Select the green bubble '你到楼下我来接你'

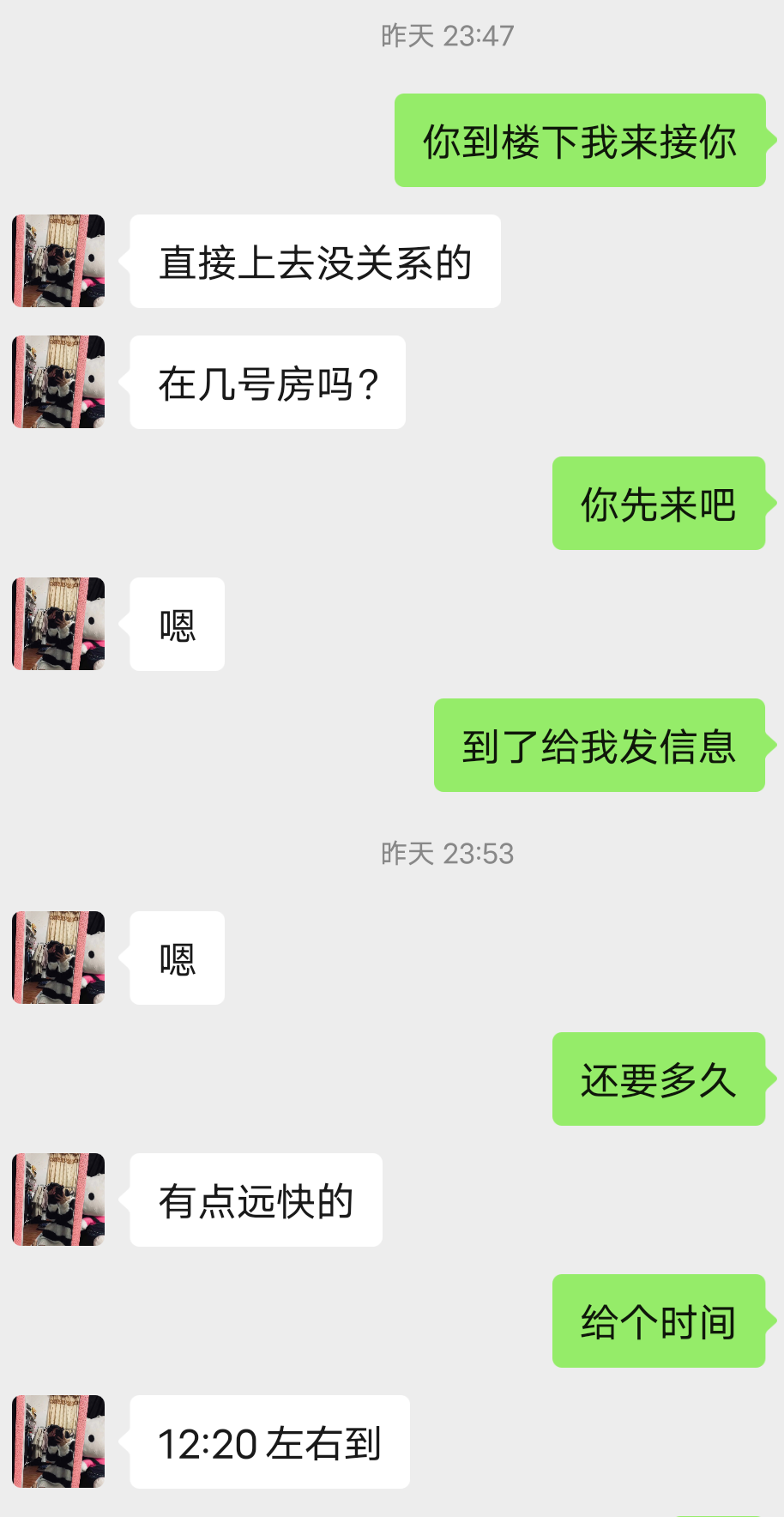coord(579,142)
